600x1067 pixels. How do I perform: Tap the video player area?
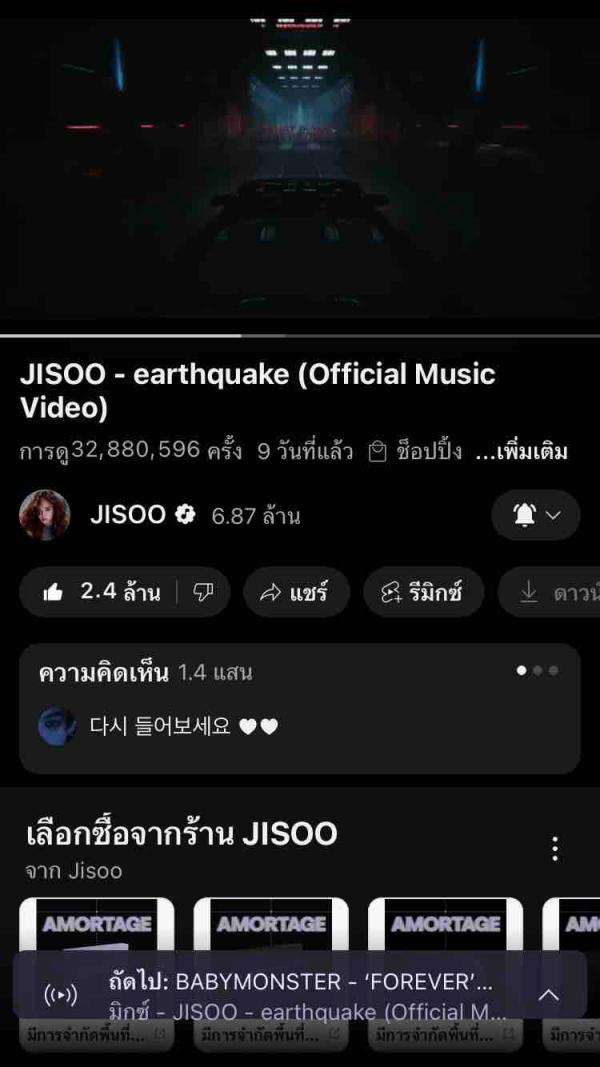[x=300, y=170]
